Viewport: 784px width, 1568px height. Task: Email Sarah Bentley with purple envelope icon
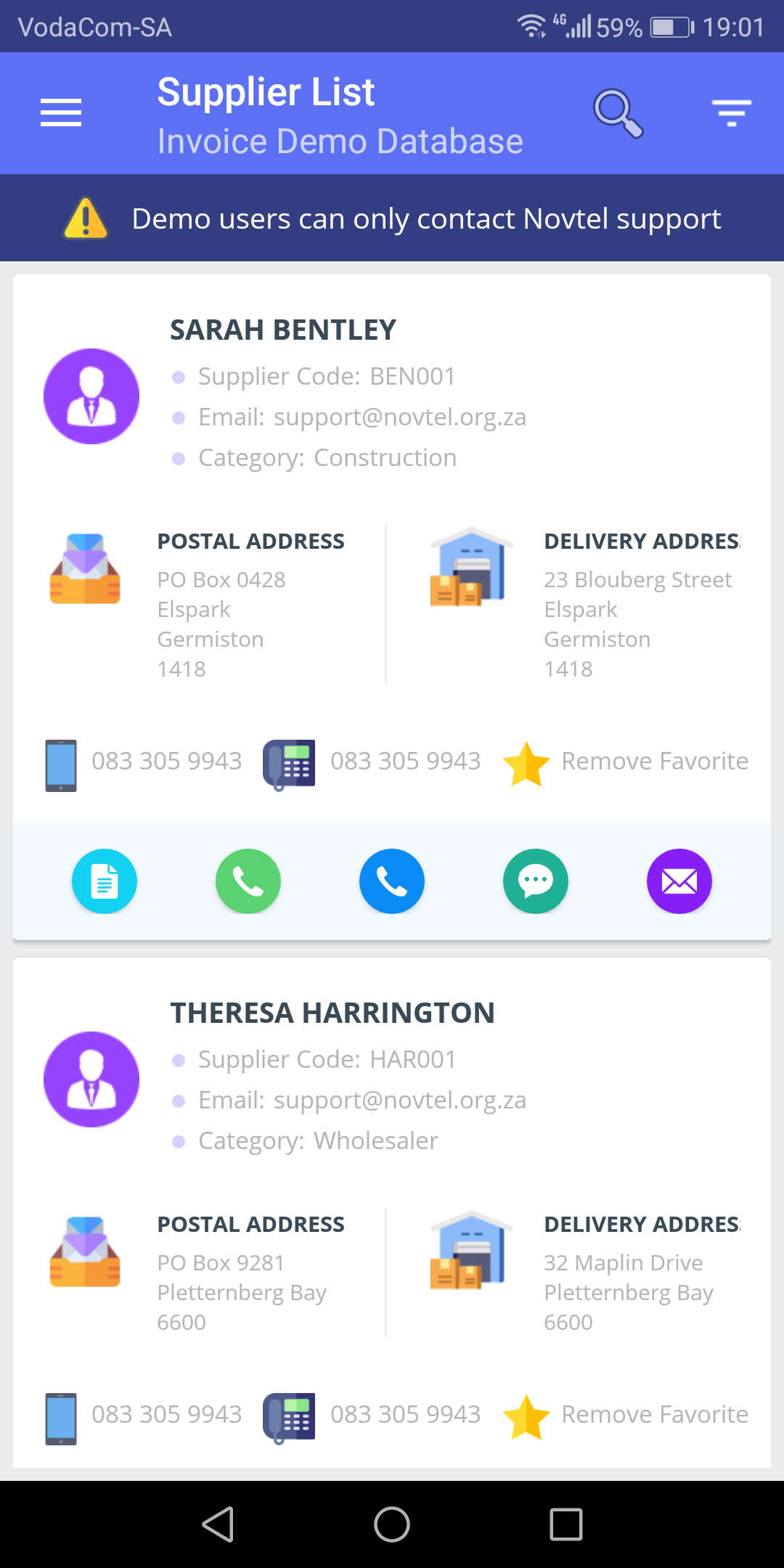coord(679,881)
